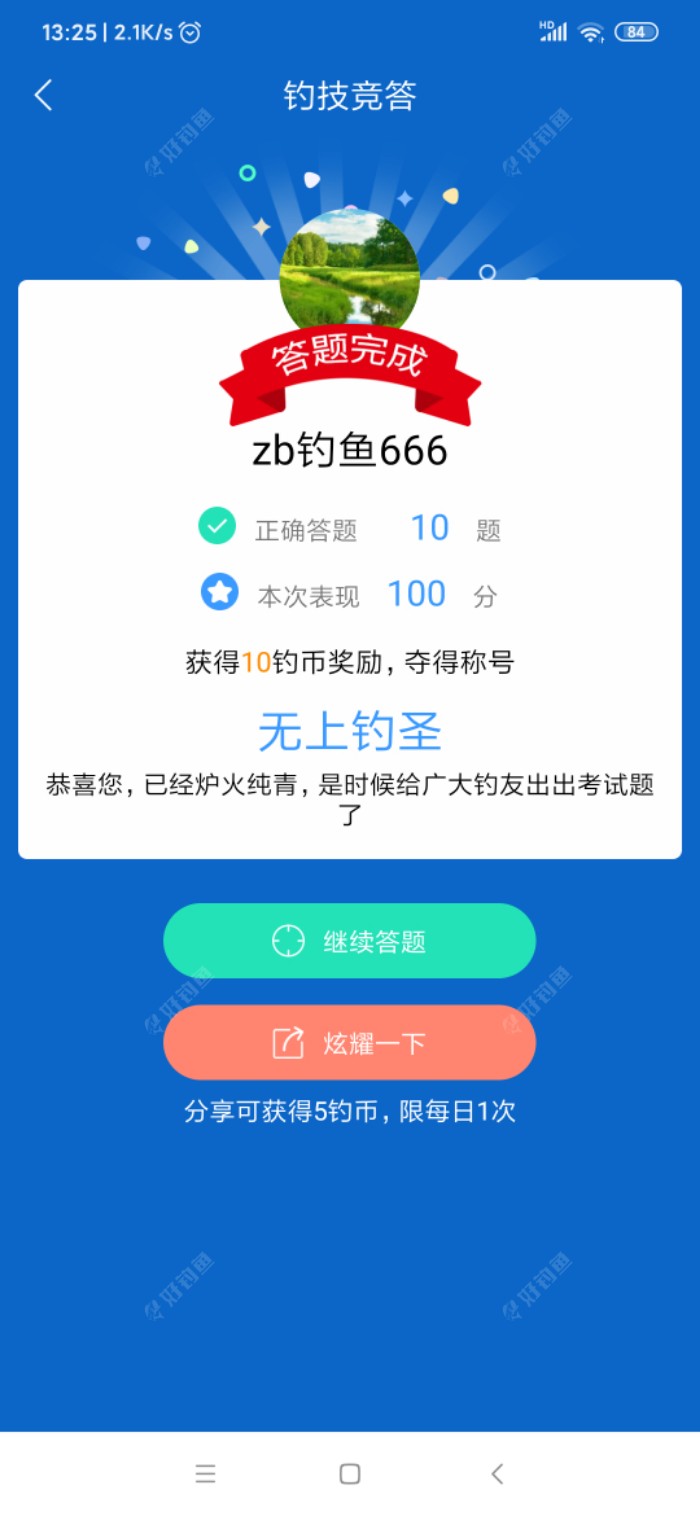Go back from the 钓技竞答 page

pyautogui.click(x=43, y=96)
